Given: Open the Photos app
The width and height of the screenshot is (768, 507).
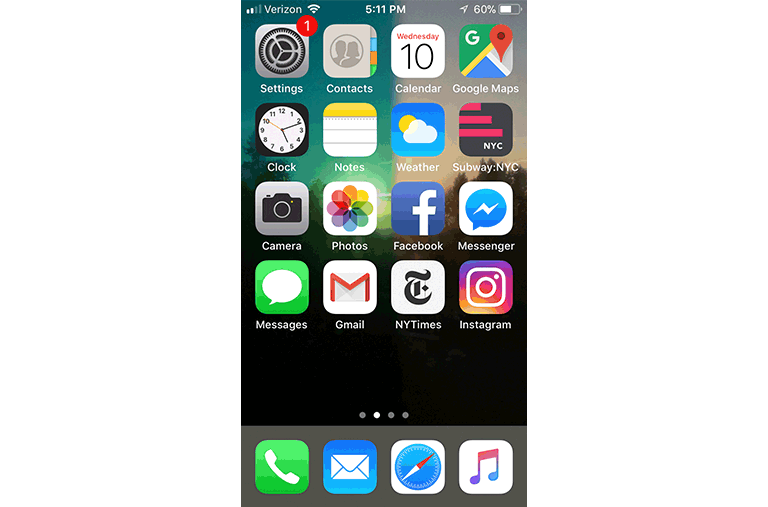Looking at the screenshot, I should pos(350,208).
